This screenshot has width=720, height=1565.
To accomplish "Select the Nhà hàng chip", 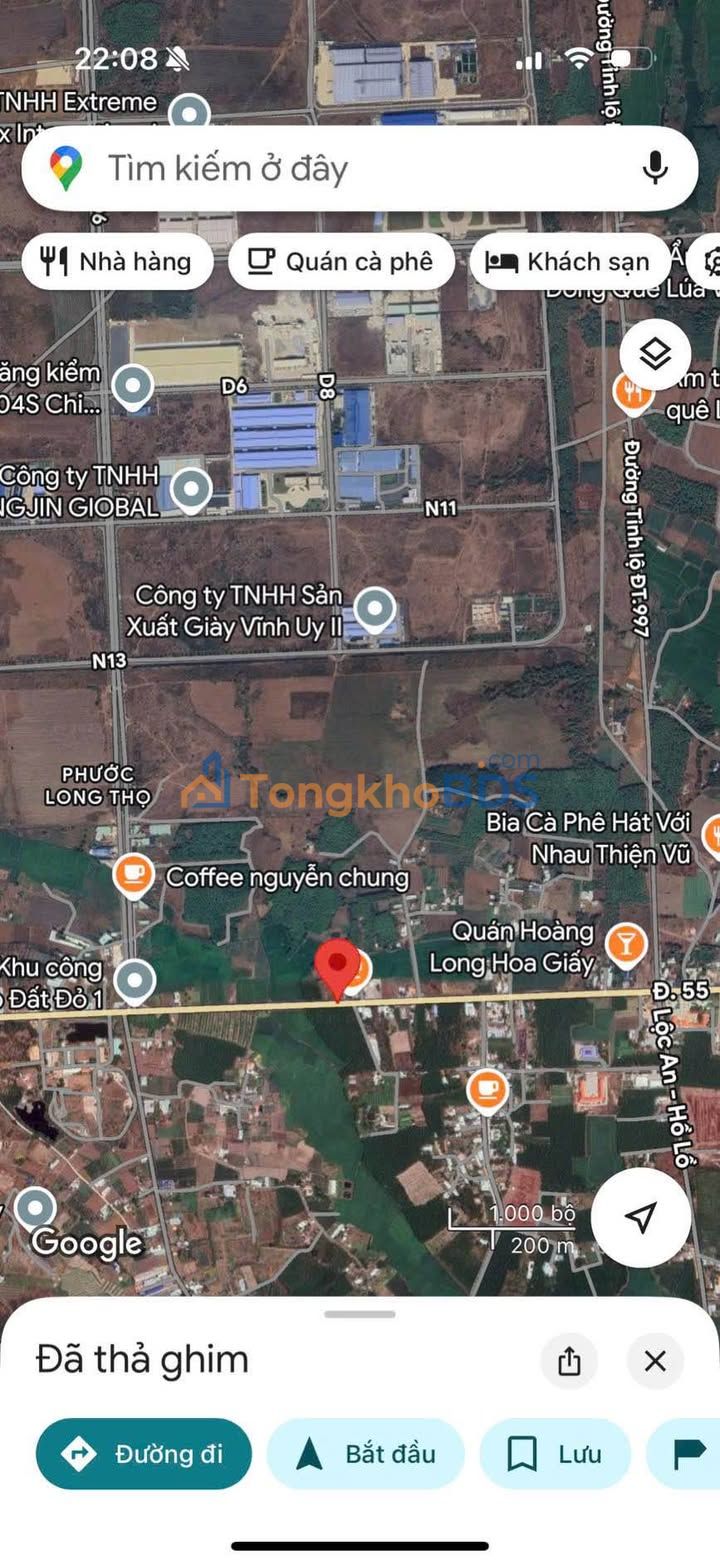I will [x=117, y=262].
